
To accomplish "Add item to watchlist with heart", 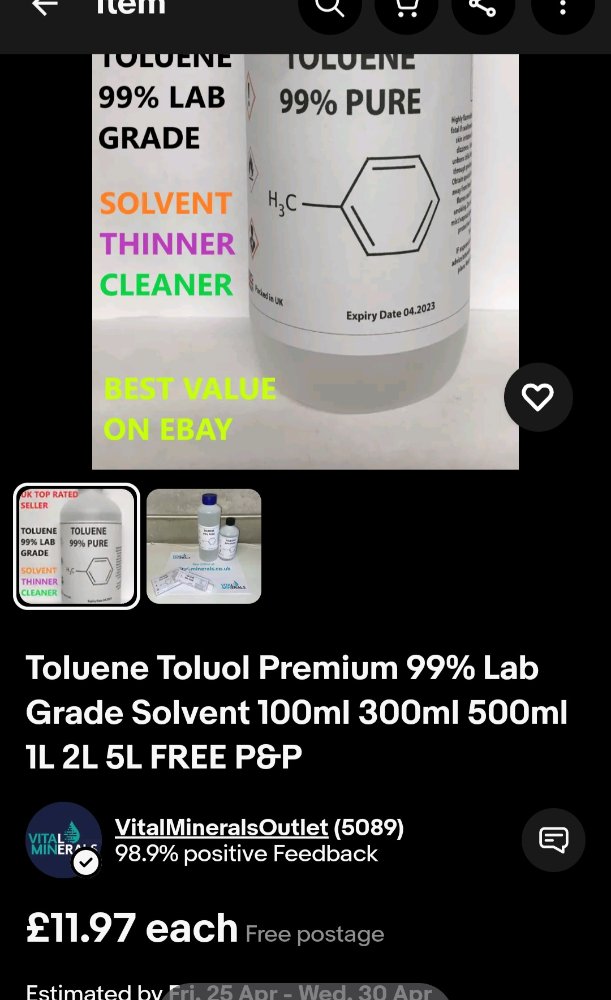I will click(538, 397).
